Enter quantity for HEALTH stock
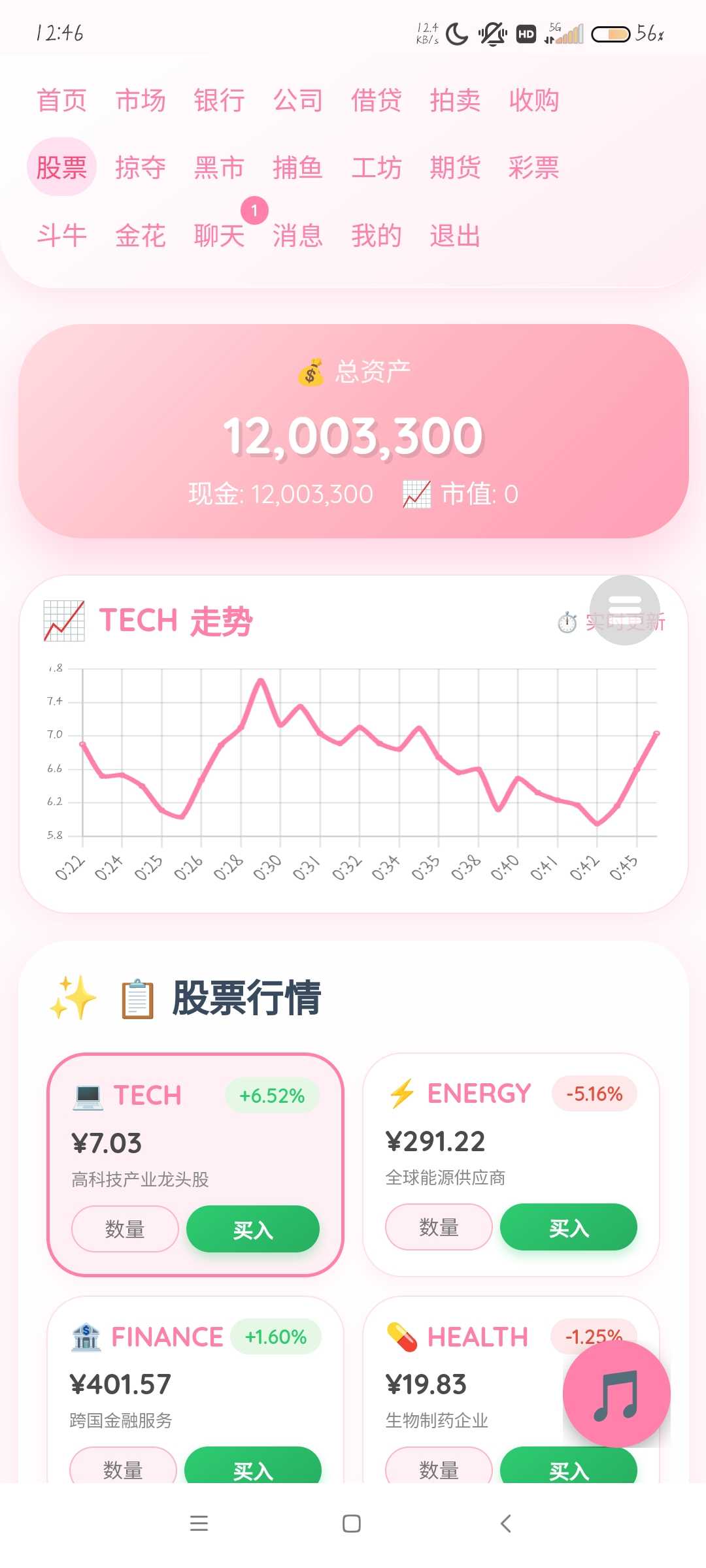The width and height of the screenshot is (706, 1568). click(x=439, y=1469)
